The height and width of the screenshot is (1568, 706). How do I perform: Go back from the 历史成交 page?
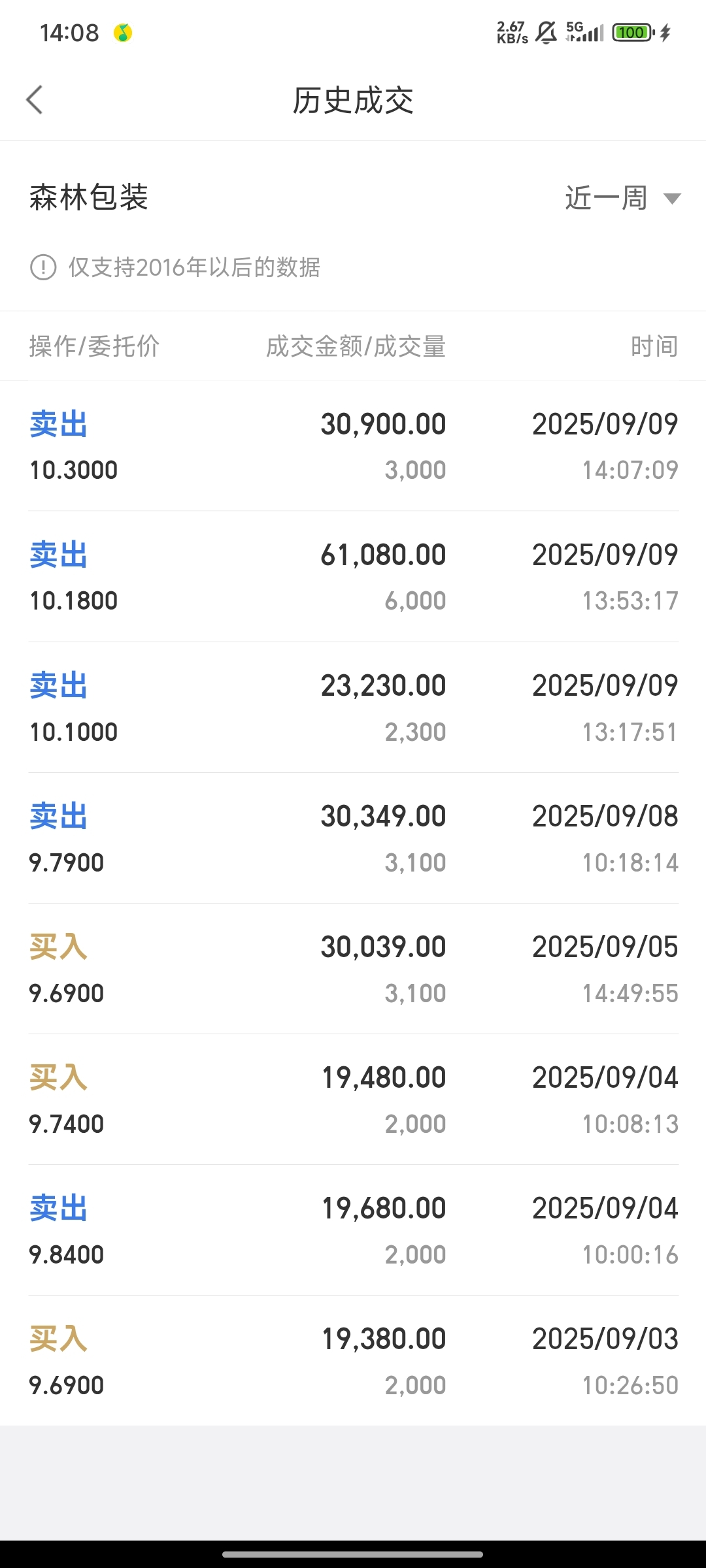tap(35, 100)
